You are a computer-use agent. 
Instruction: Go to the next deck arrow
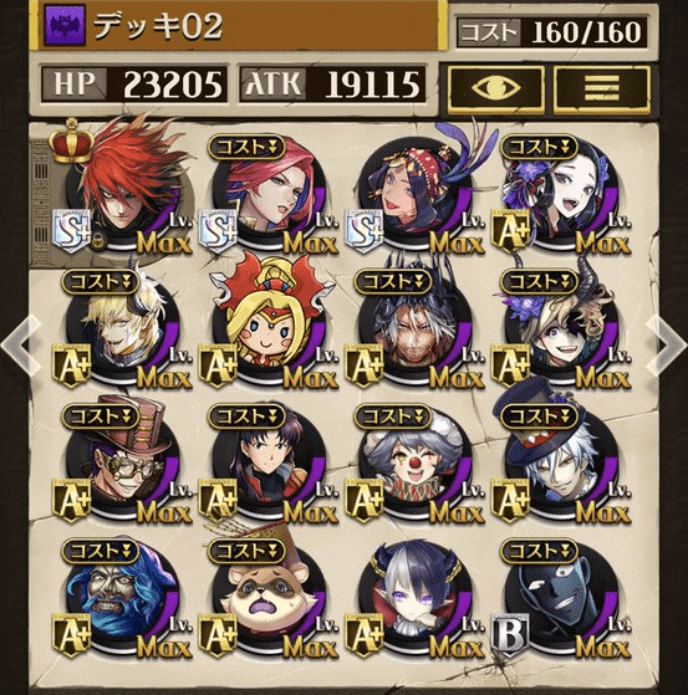668,342
